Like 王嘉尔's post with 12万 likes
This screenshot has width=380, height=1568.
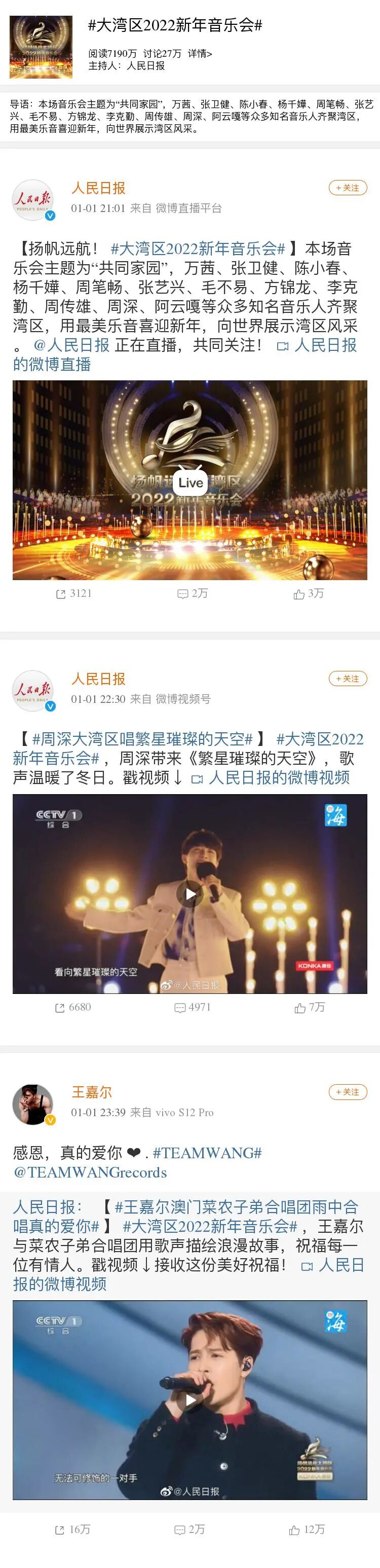(x=307, y=1529)
